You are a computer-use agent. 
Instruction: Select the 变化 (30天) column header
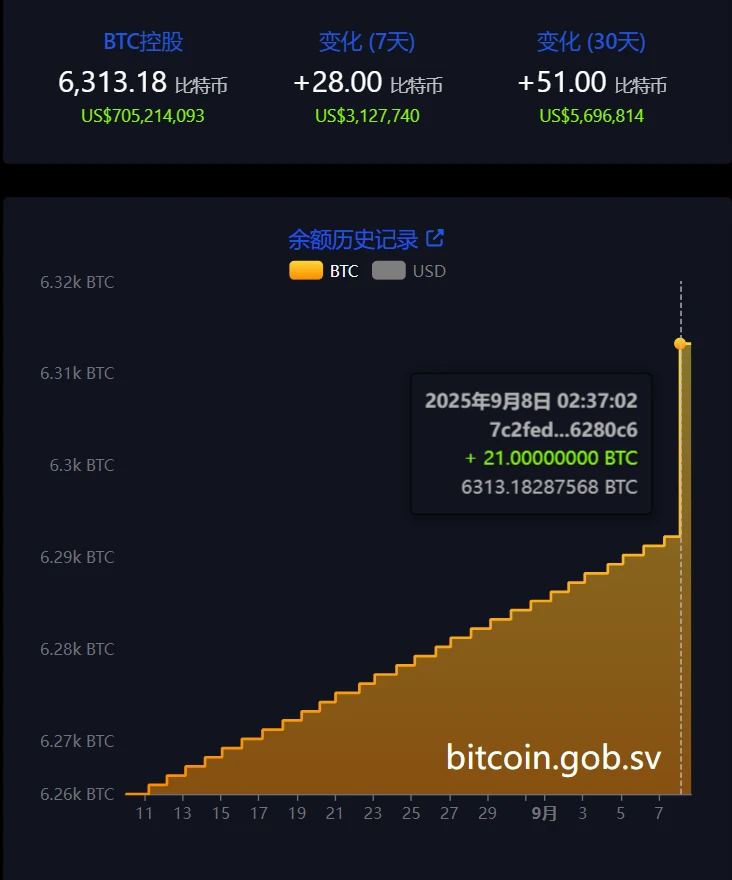591,42
